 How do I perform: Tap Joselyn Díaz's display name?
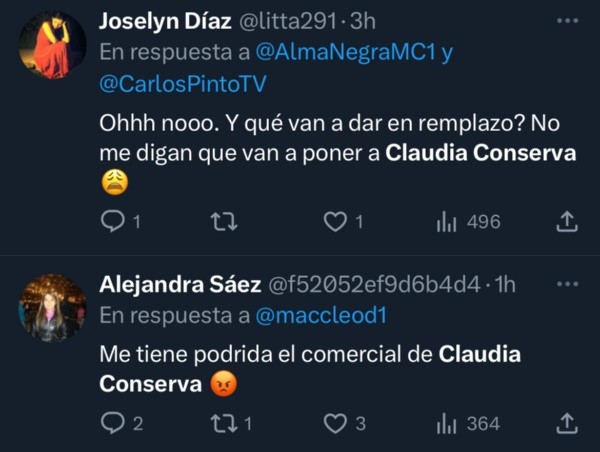(163, 19)
